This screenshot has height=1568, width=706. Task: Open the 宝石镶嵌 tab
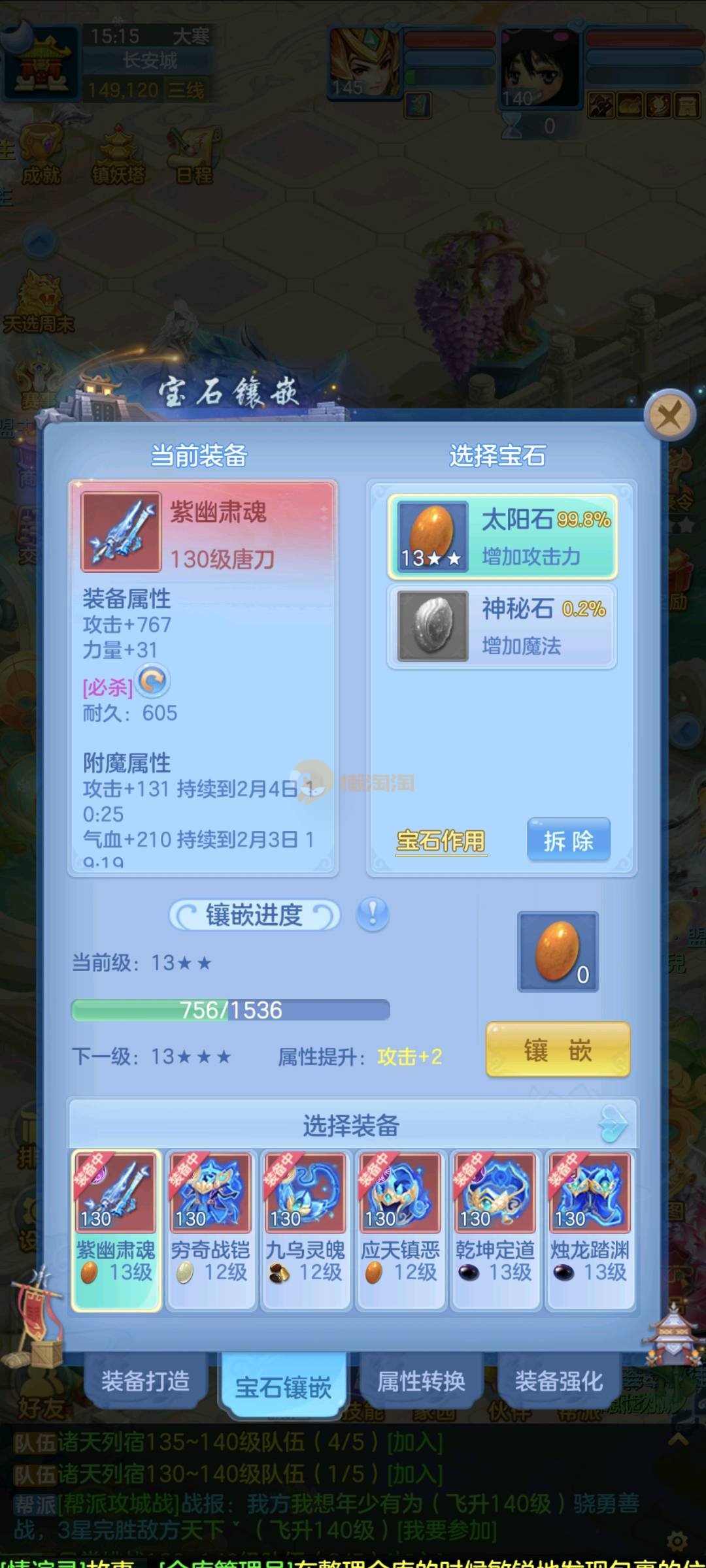click(x=283, y=1386)
